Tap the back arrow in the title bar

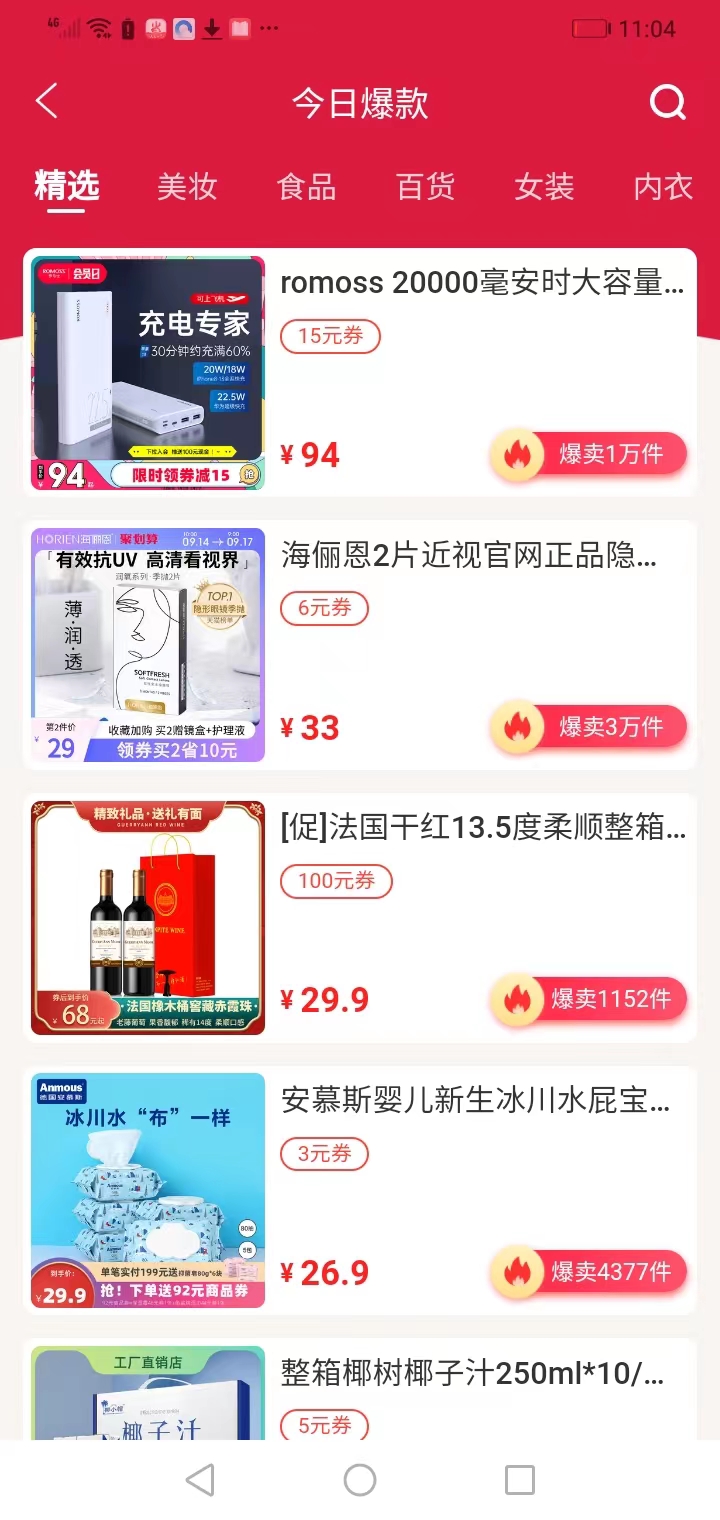[45, 101]
